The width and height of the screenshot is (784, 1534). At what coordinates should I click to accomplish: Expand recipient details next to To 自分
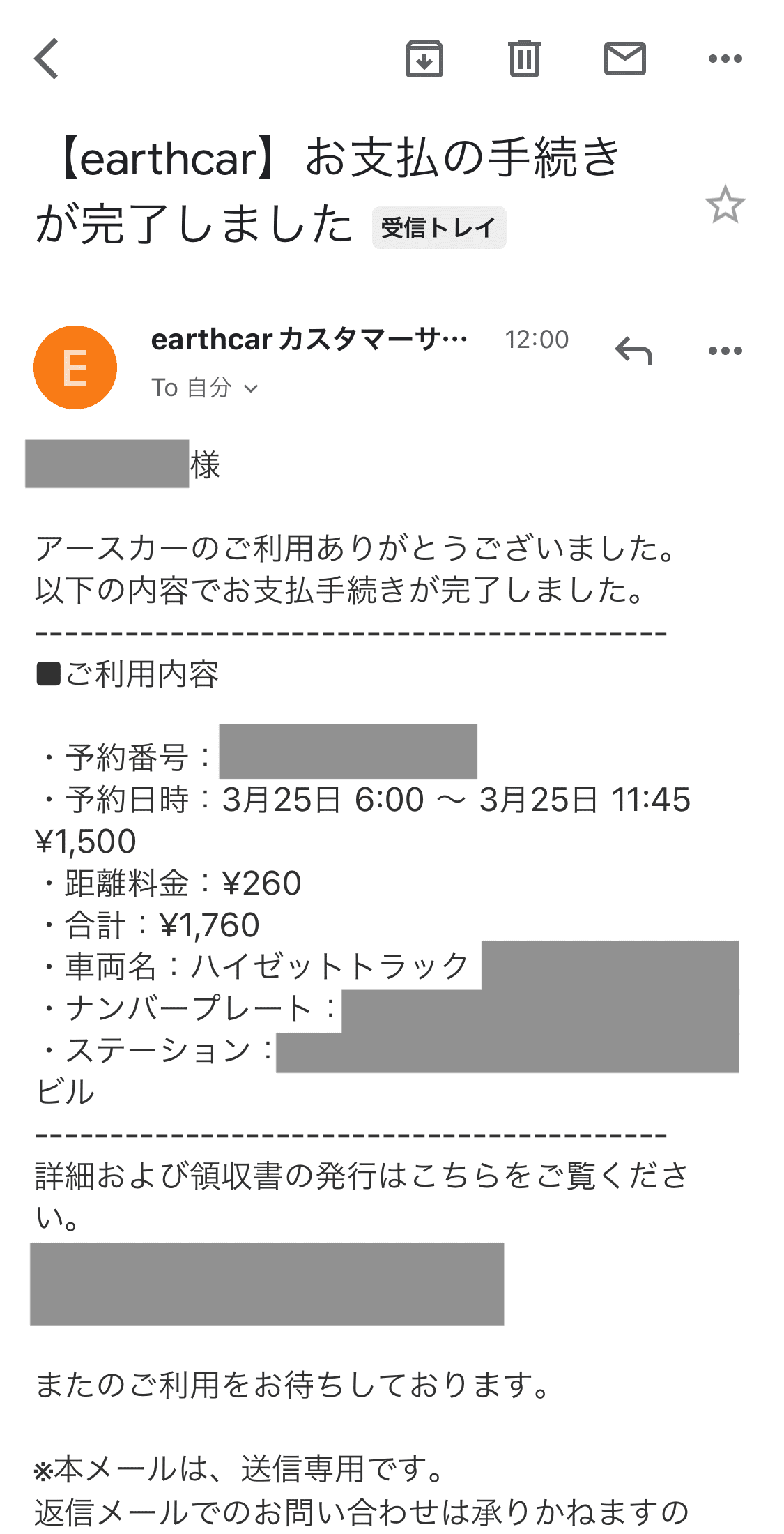click(251, 388)
